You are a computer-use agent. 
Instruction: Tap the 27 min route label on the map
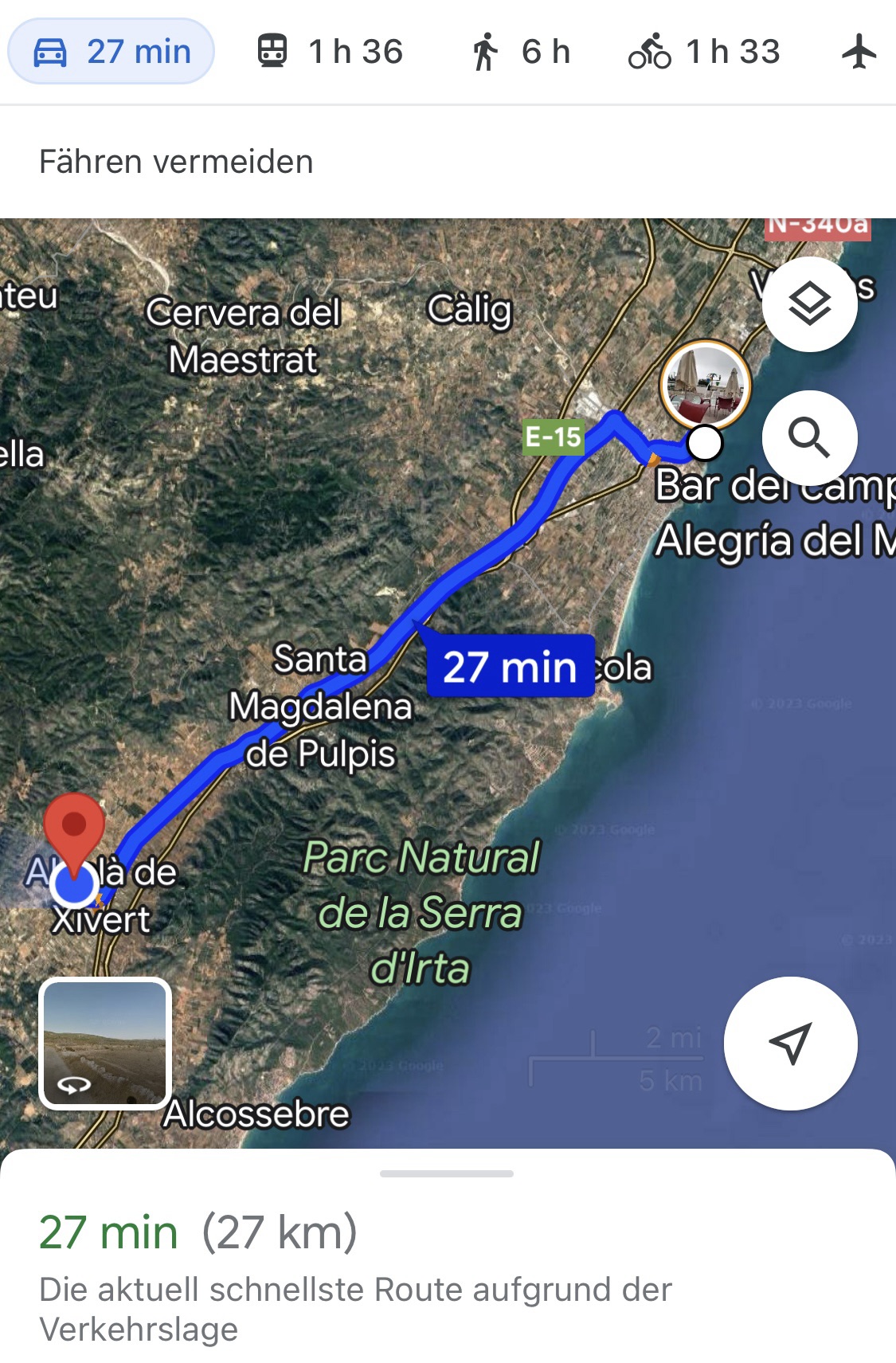click(x=510, y=666)
